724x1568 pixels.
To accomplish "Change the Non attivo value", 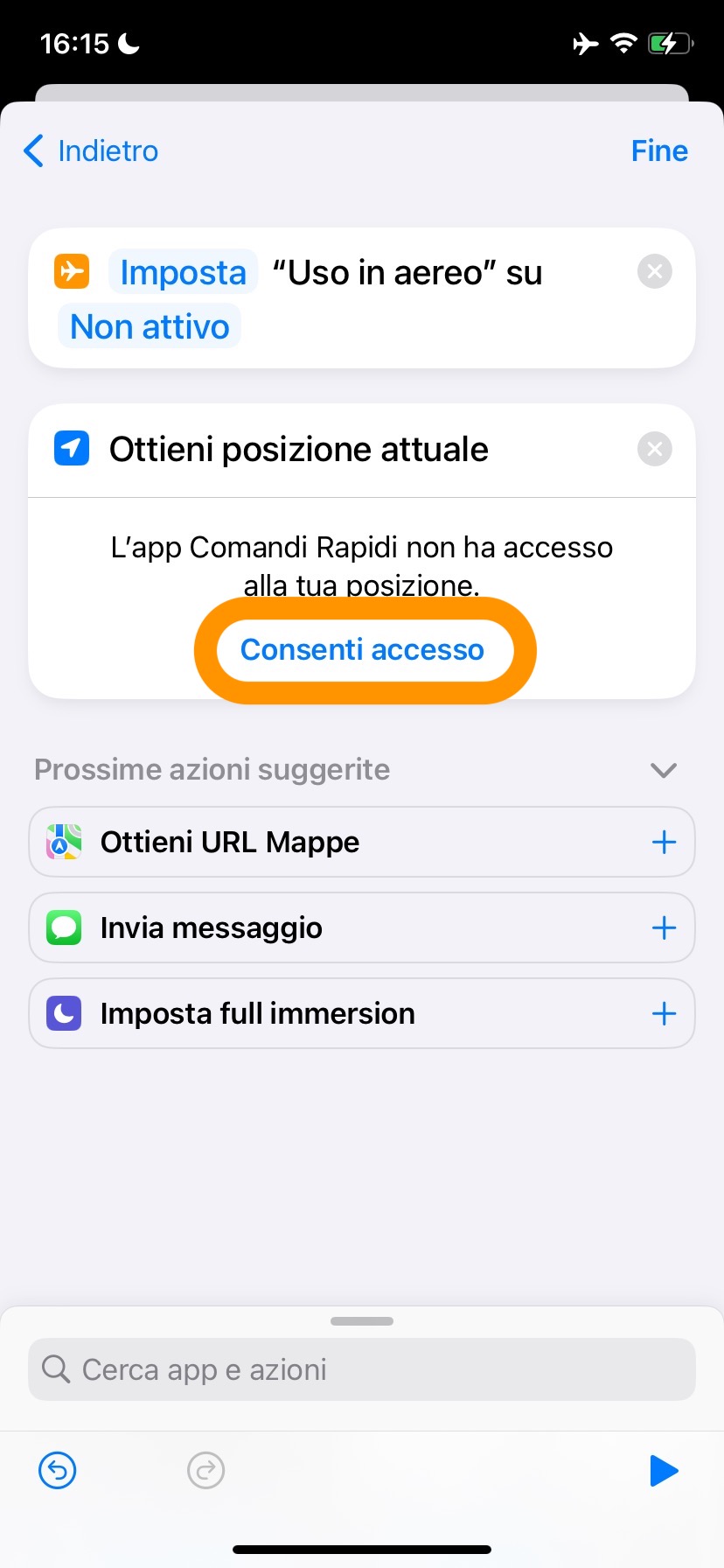I will (x=150, y=326).
